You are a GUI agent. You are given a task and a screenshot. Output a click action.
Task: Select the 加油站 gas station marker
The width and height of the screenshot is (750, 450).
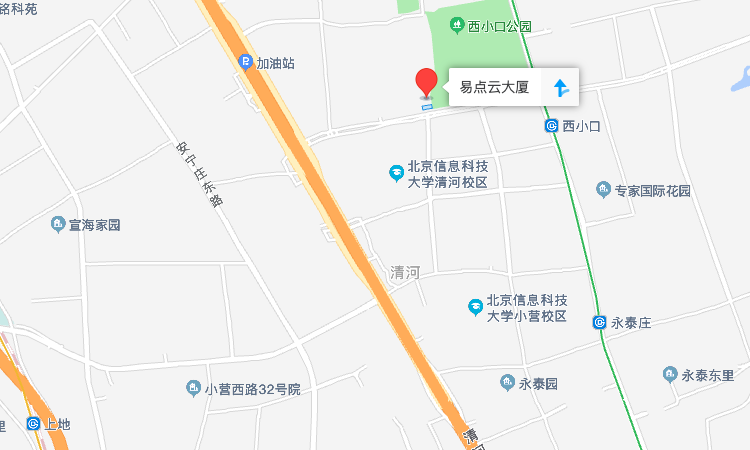[246, 63]
